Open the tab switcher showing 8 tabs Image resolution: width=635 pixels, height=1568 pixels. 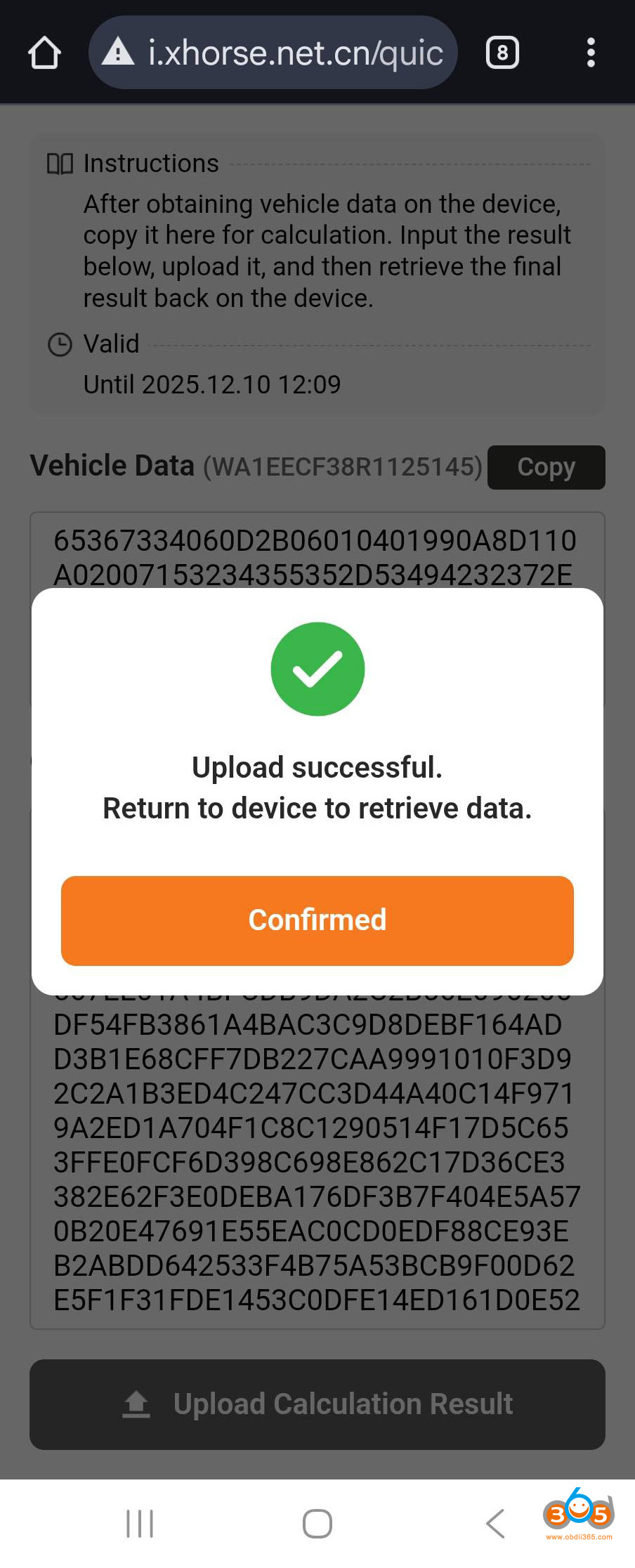[x=502, y=53]
